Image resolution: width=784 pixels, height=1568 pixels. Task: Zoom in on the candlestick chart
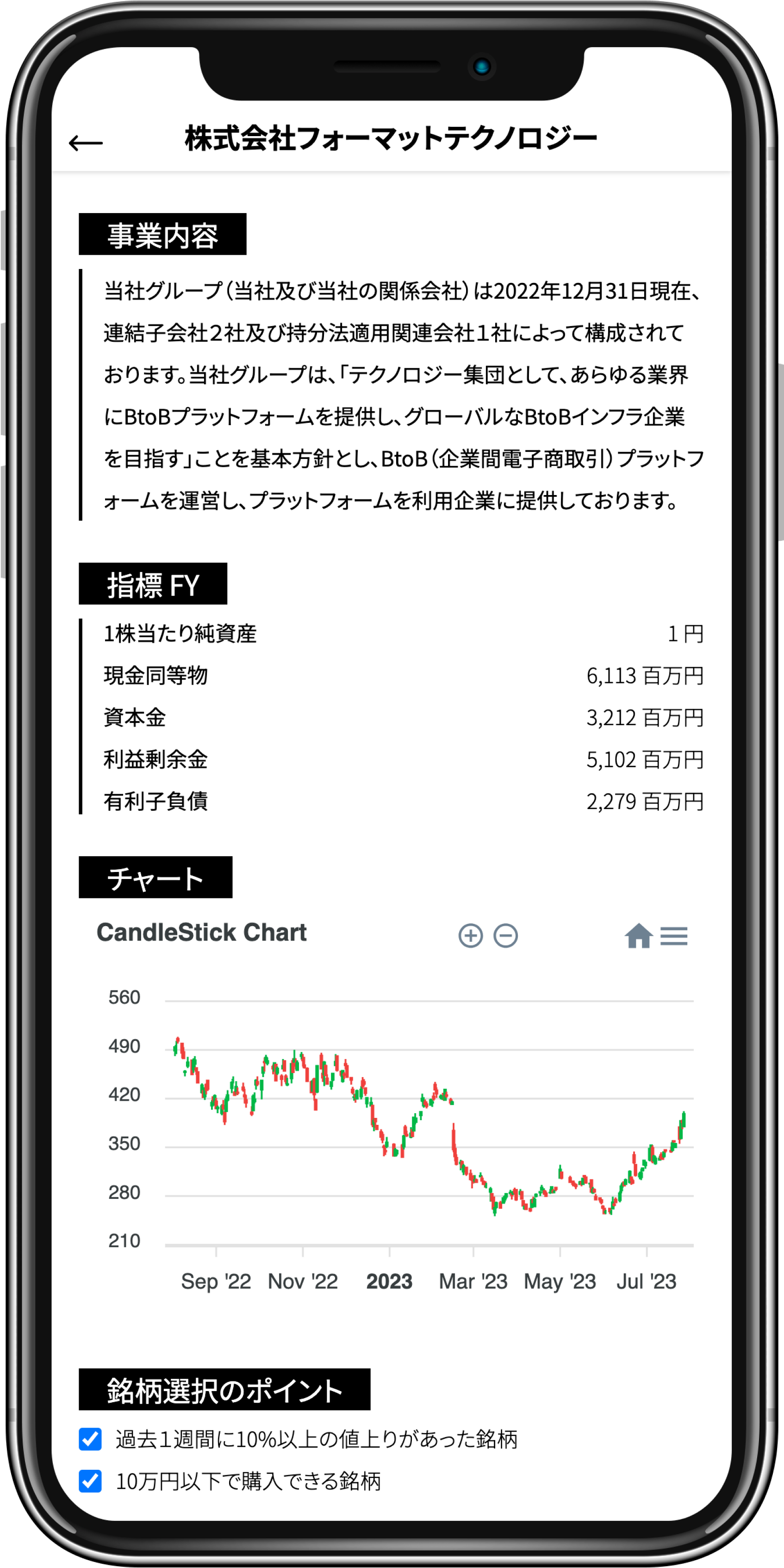(470, 935)
